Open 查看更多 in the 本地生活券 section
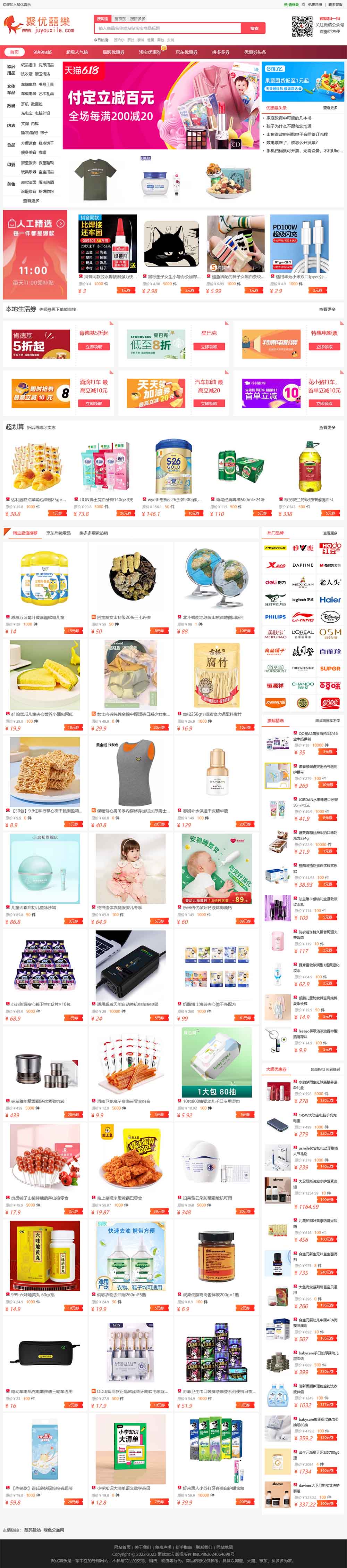 pyautogui.click(x=327, y=309)
